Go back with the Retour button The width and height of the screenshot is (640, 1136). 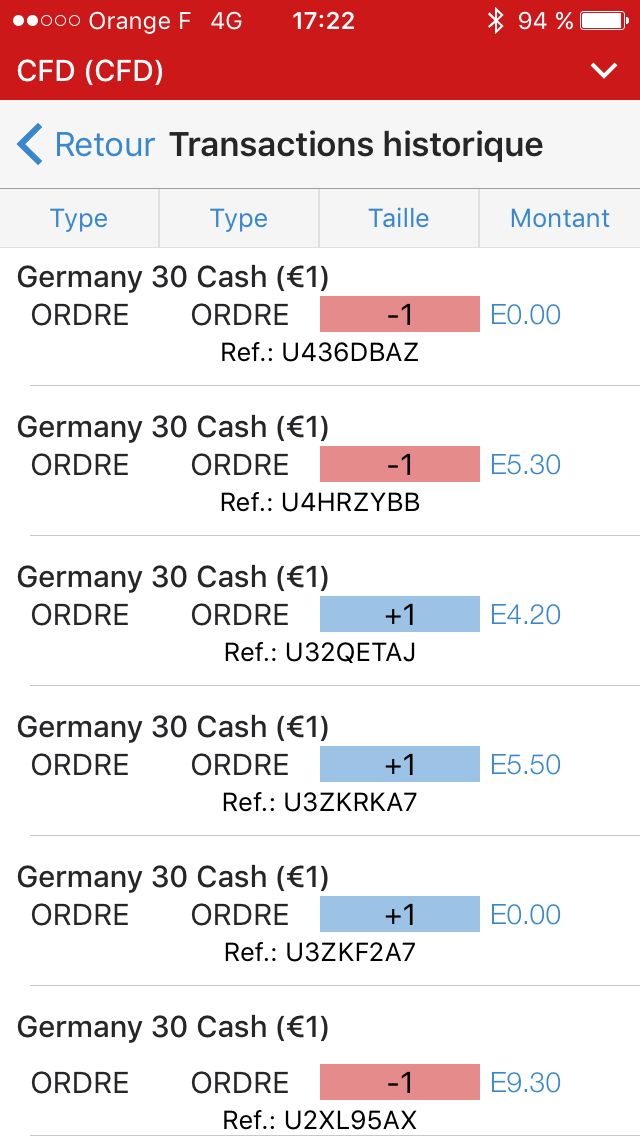86,145
